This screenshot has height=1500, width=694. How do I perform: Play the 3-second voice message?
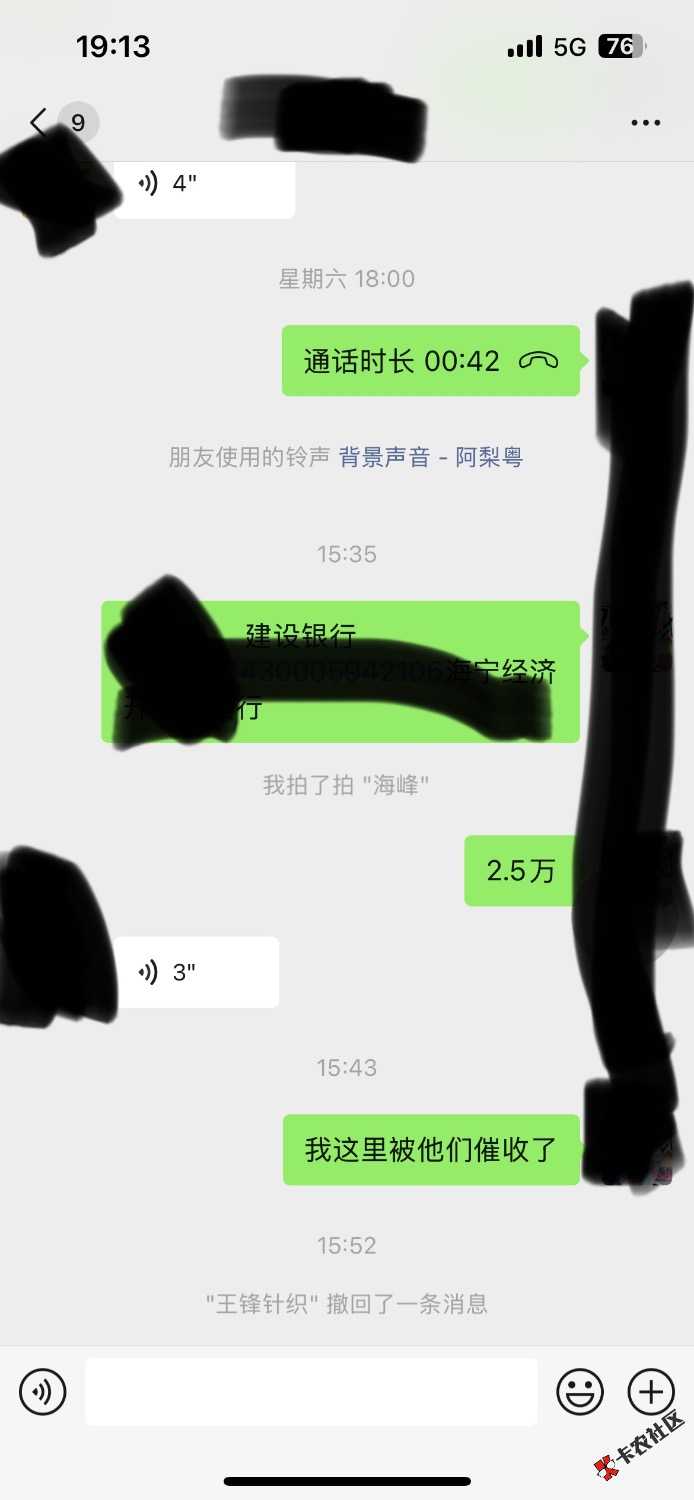(196, 972)
